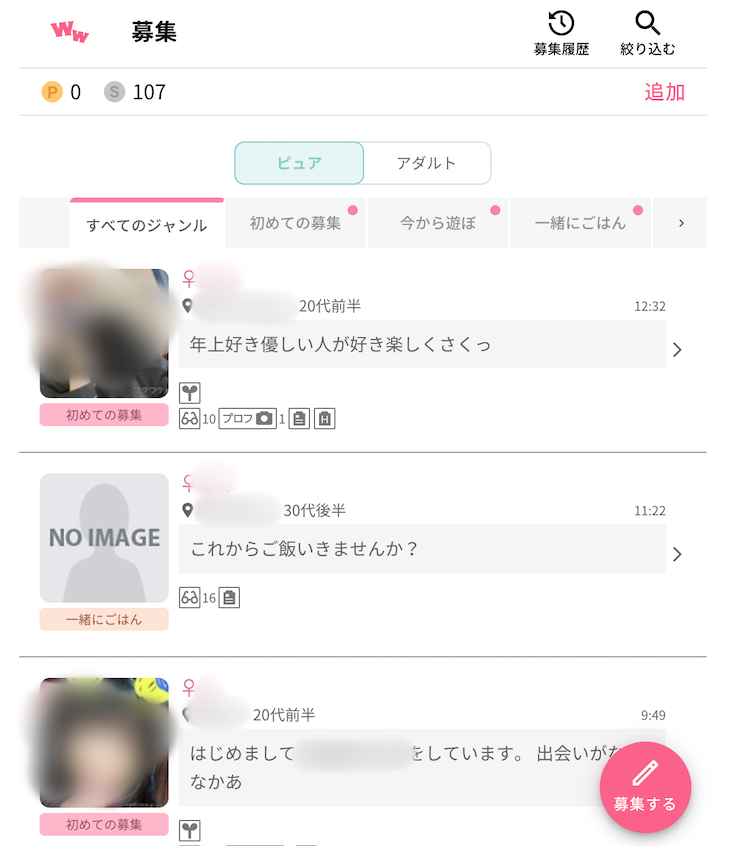
Task: Show more genre tabs with arrow
Action: tap(681, 223)
